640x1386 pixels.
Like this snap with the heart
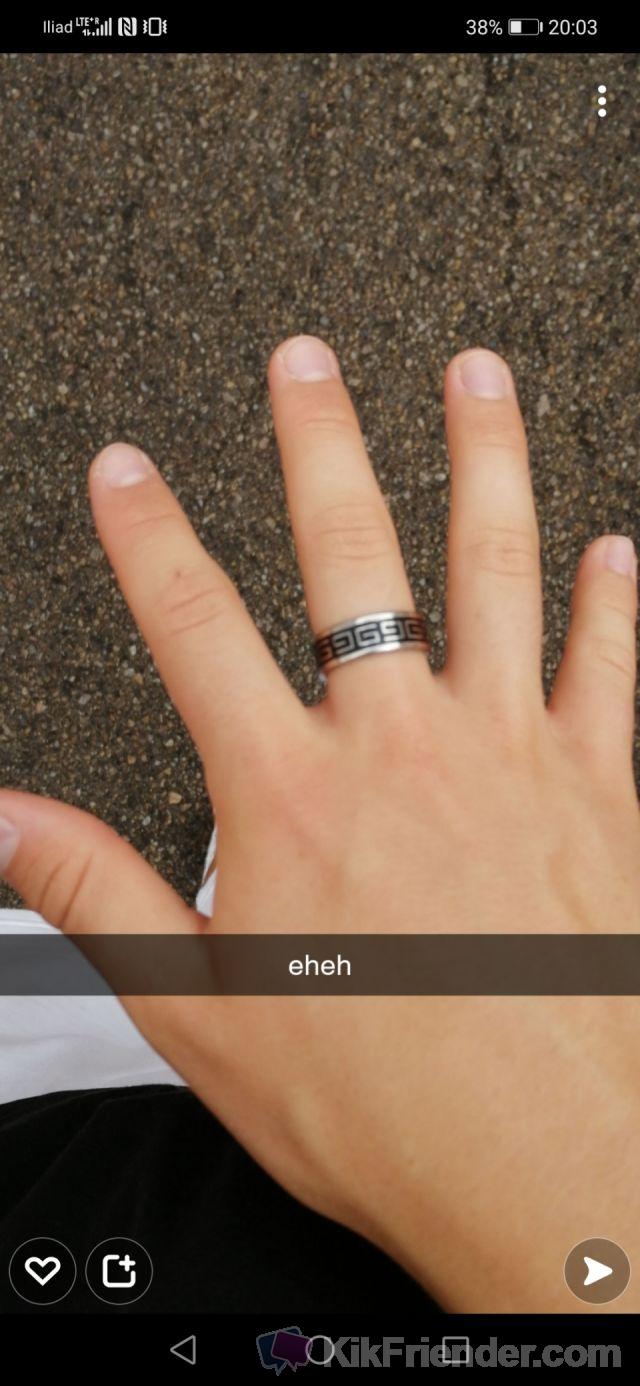pos(42,1271)
